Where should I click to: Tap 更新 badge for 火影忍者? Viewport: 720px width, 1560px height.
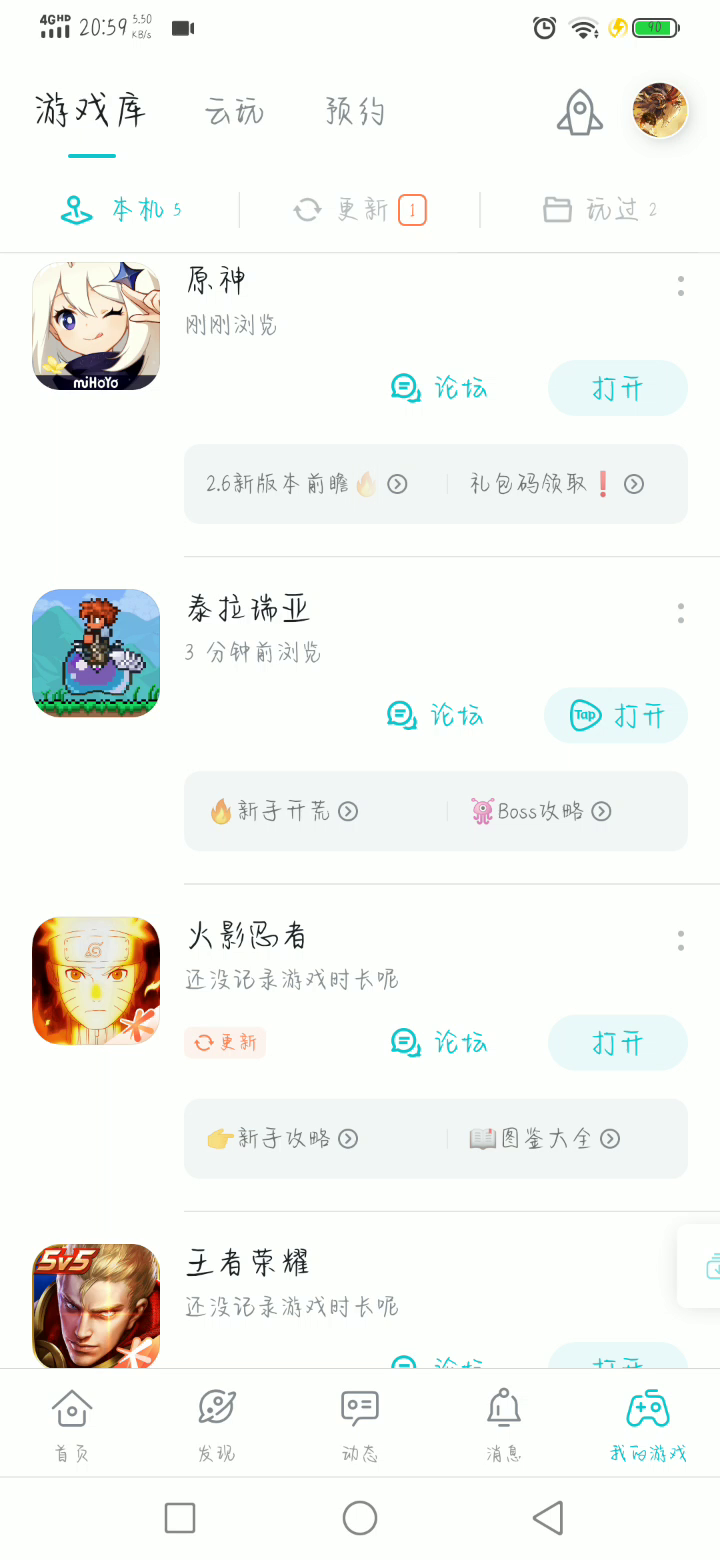click(225, 1043)
